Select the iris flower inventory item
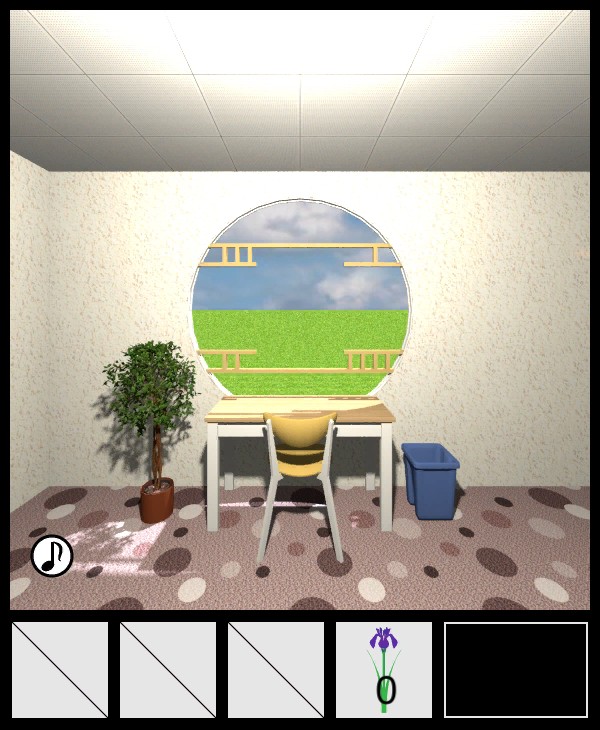 (x=384, y=669)
